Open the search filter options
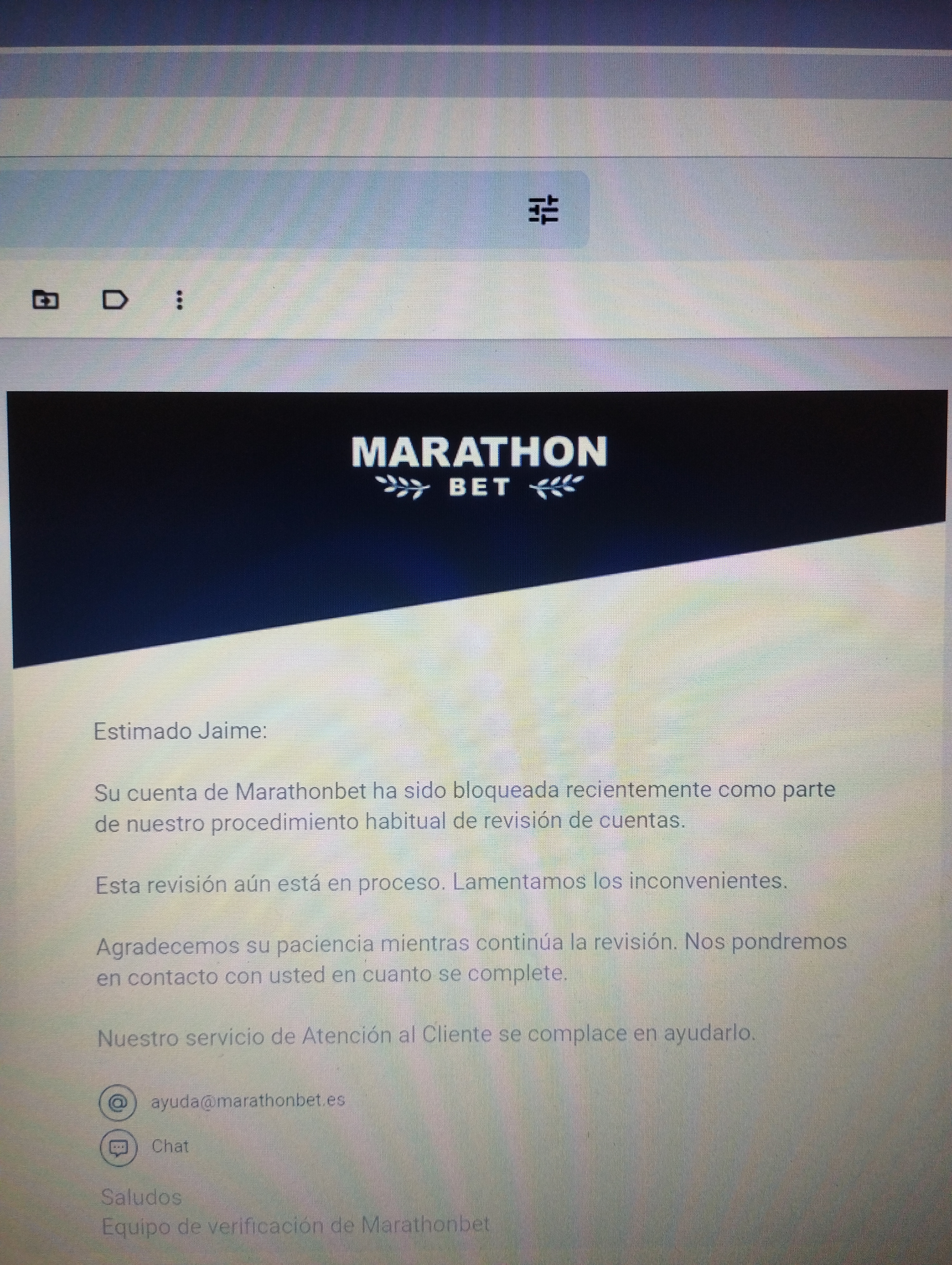 coord(543,210)
